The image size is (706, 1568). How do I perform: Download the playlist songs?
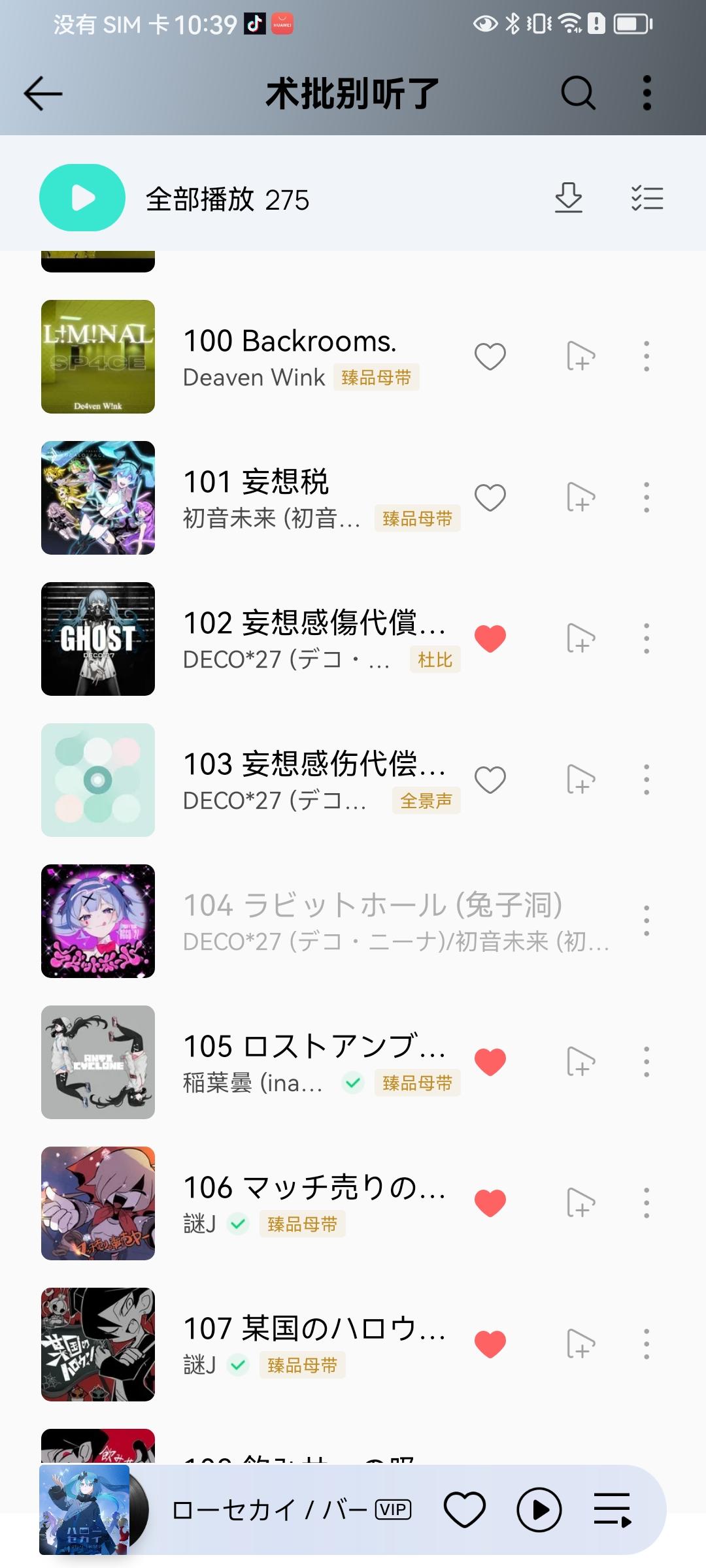pos(568,198)
